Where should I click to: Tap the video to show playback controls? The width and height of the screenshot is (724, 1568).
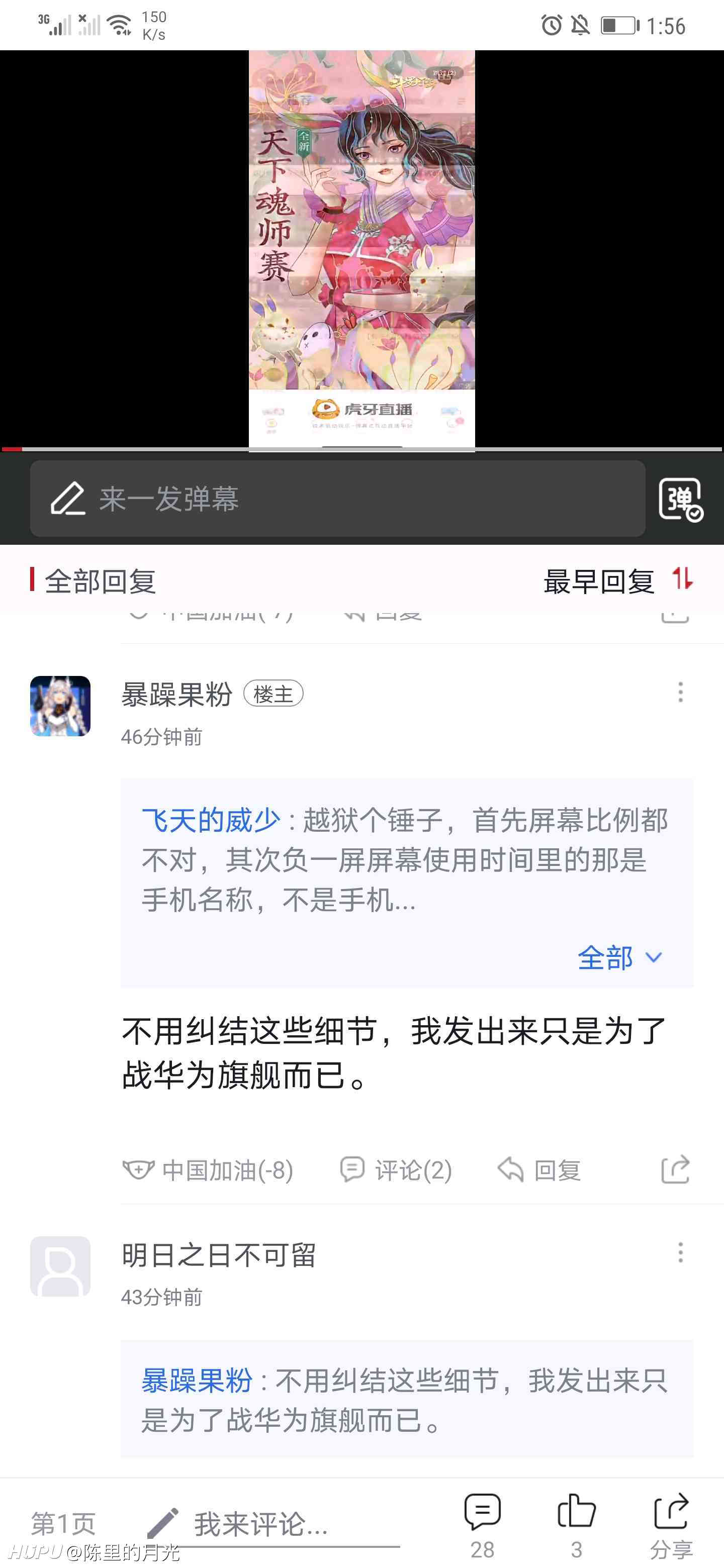pyautogui.click(x=361, y=250)
